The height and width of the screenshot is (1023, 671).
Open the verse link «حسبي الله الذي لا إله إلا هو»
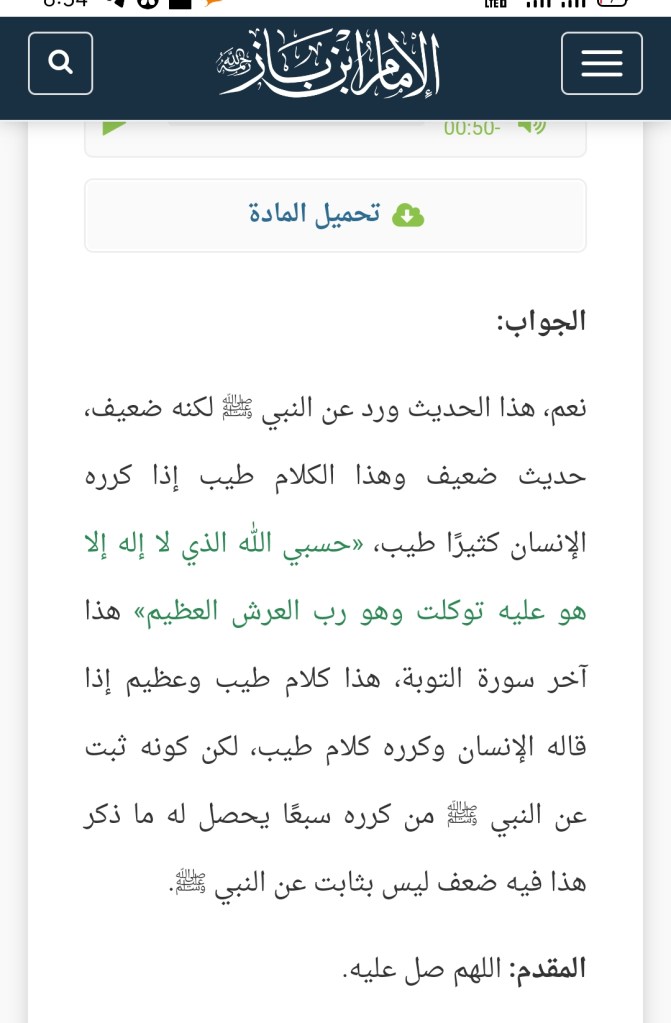tap(470, 544)
